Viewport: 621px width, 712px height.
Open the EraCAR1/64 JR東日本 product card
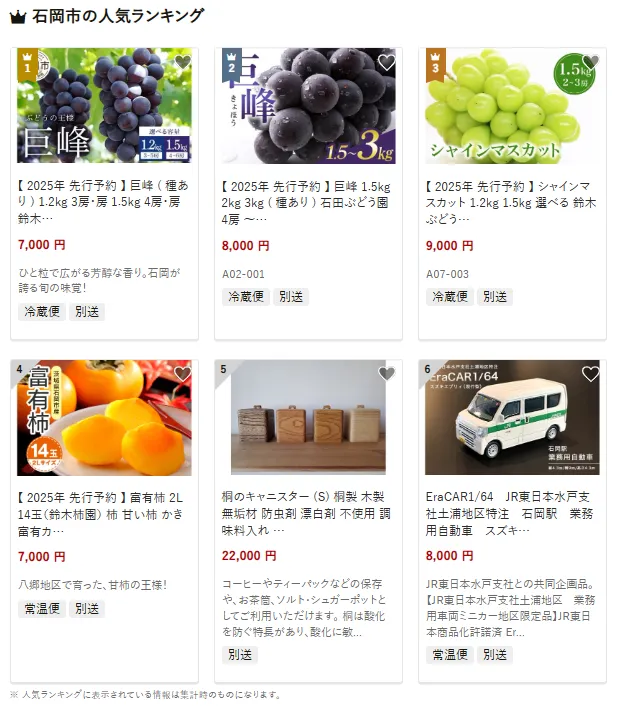tap(512, 512)
